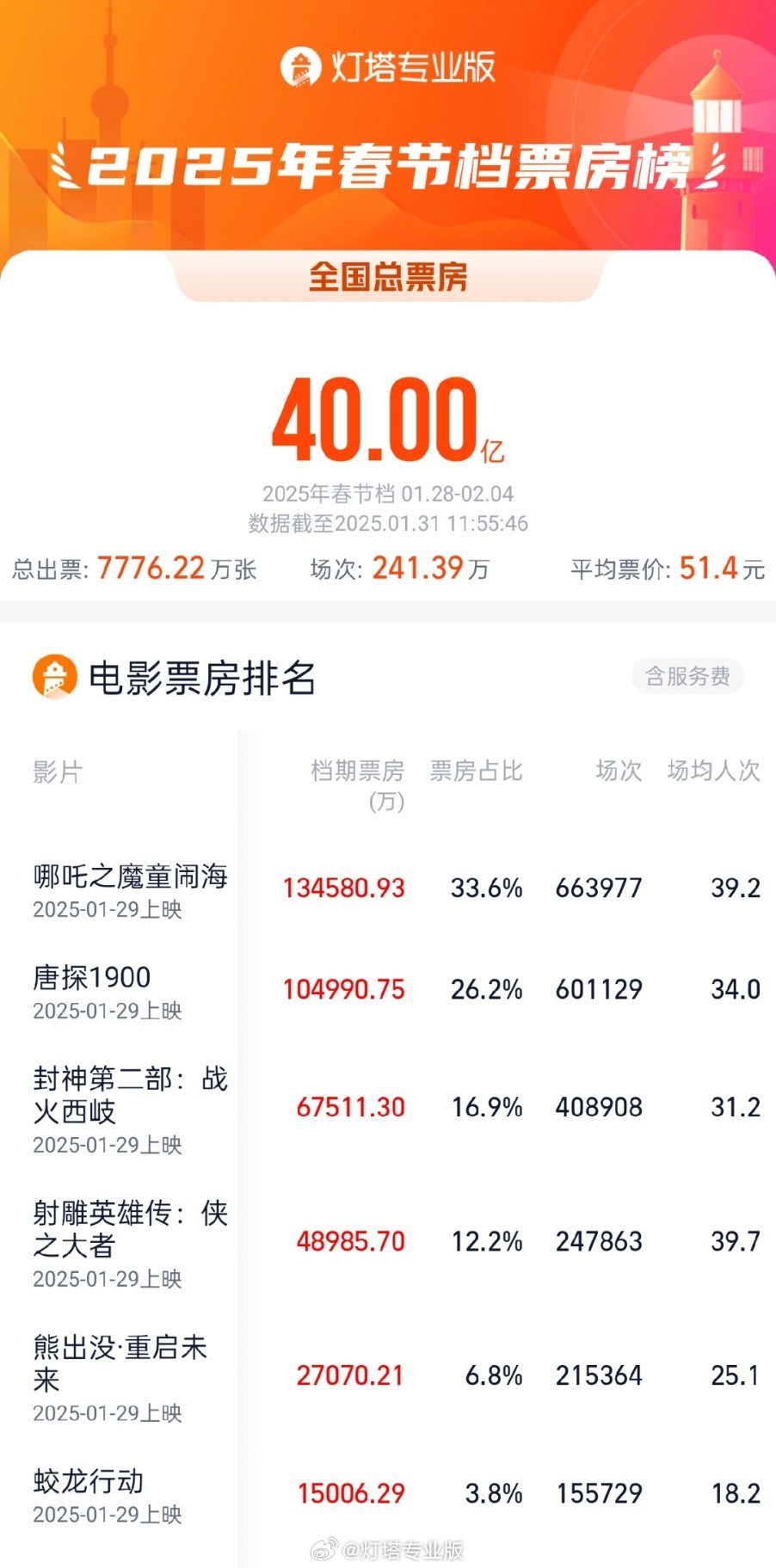This screenshot has height=1568, width=776.
Task: Click the 灯塔专业版 logo at the top
Action: [x=387, y=67]
